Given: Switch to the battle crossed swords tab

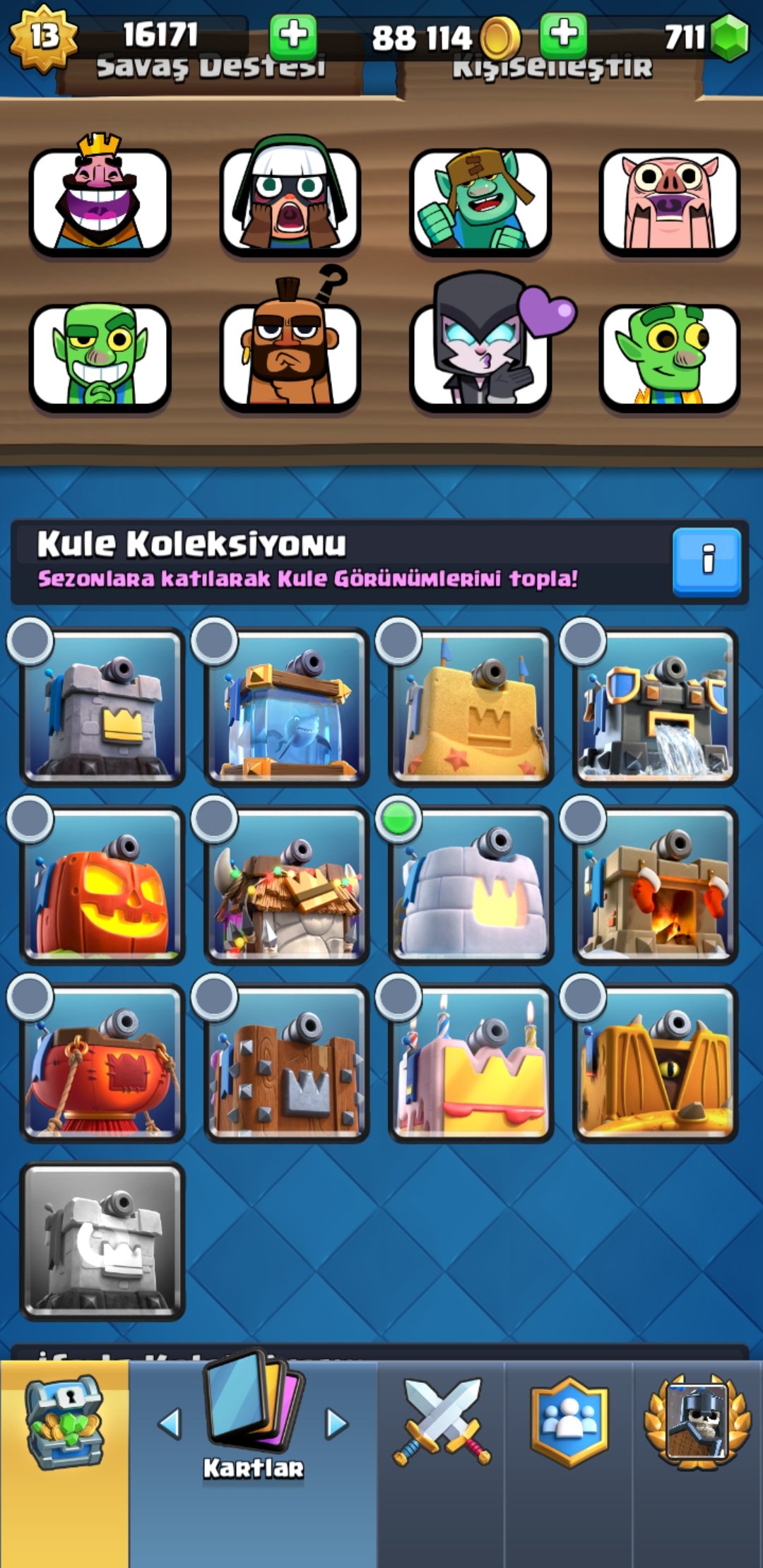Looking at the screenshot, I should [x=442, y=1463].
